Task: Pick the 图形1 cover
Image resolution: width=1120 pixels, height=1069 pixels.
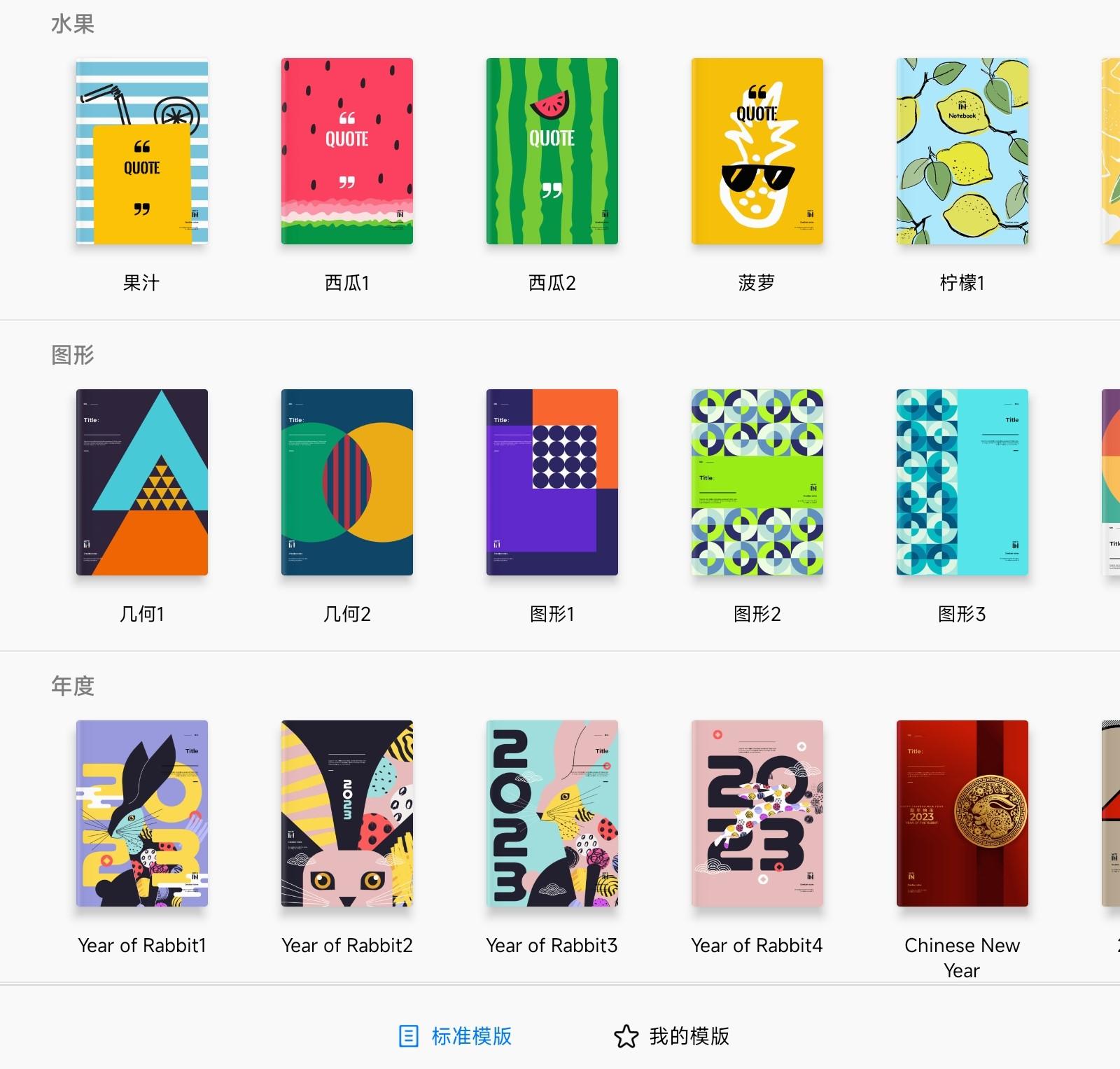Action: tap(552, 482)
